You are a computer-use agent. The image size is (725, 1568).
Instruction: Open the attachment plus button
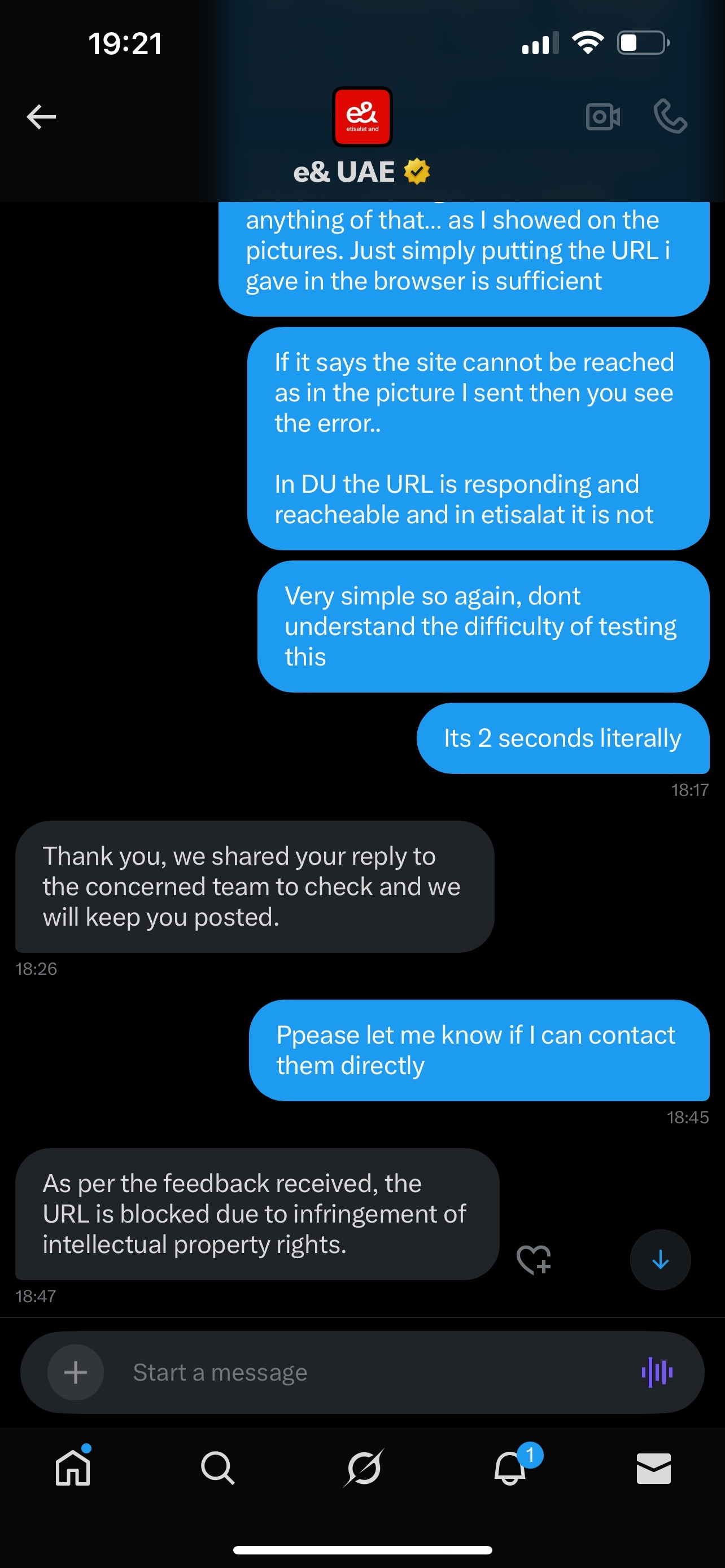click(x=76, y=1372)
